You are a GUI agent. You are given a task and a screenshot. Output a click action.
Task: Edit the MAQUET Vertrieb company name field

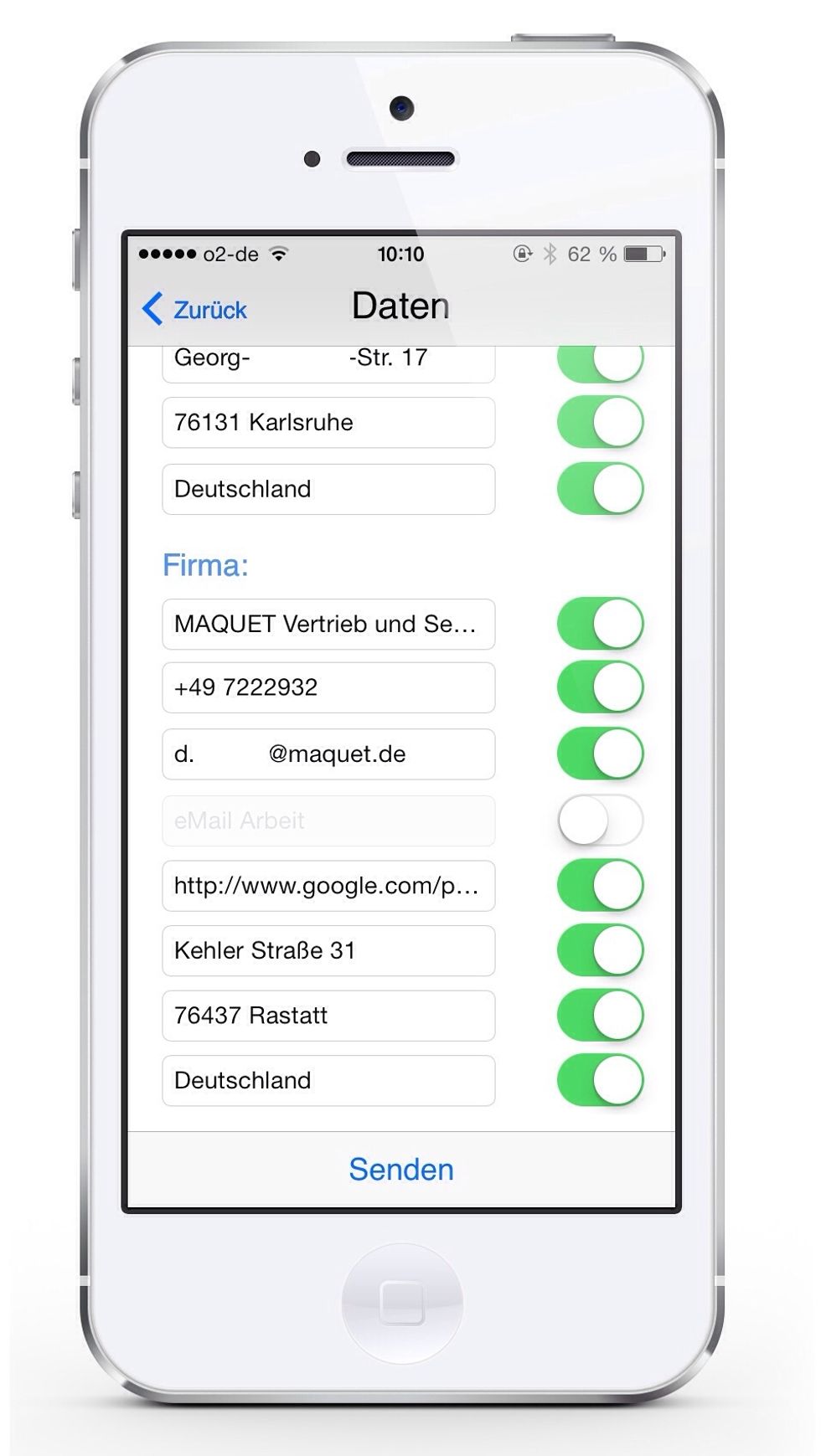328,624
